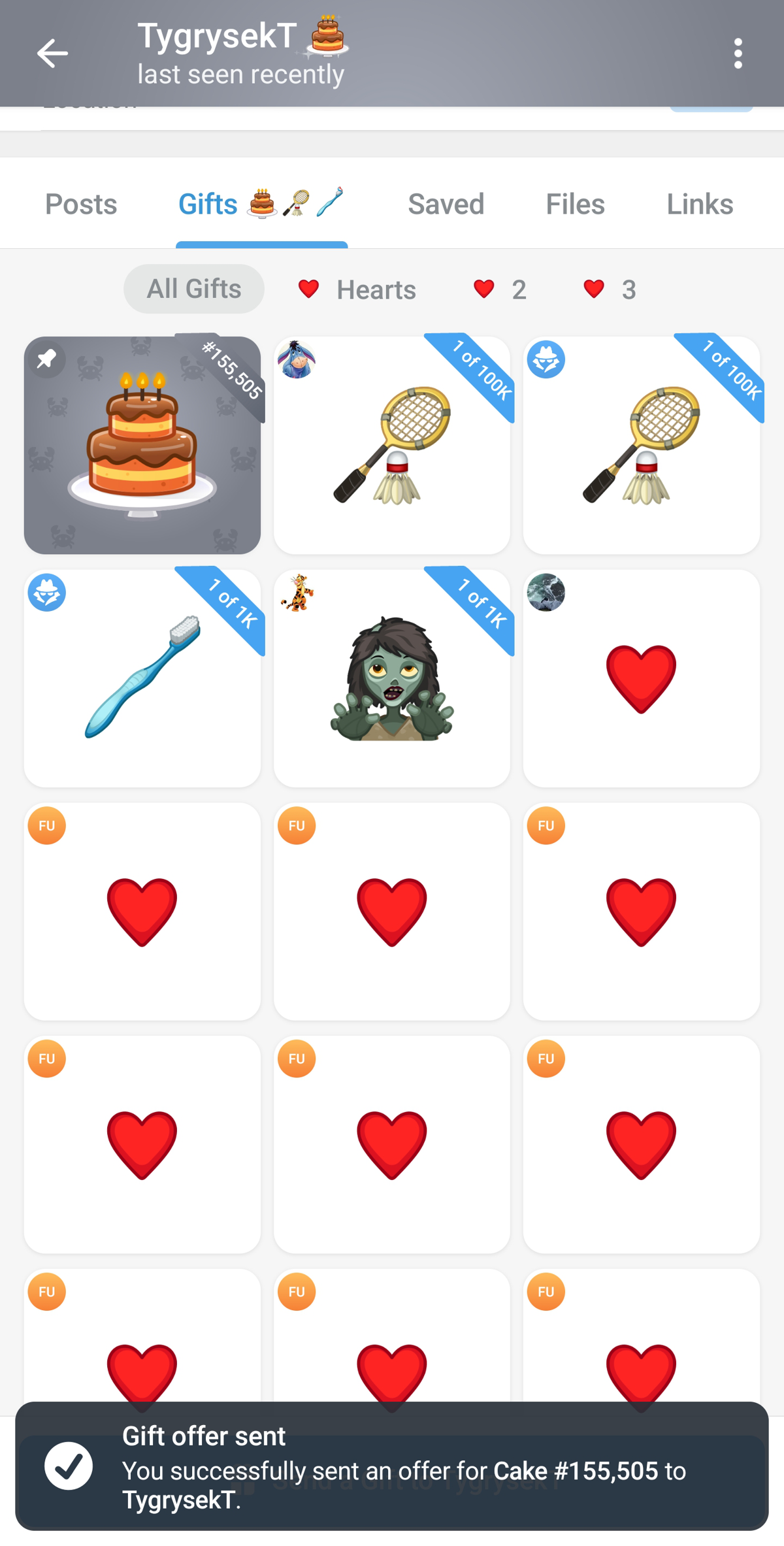Open the heart collection labeled 2
Image resolution: width=784 pixels, height=1546 pixels.
coord(500,289)
